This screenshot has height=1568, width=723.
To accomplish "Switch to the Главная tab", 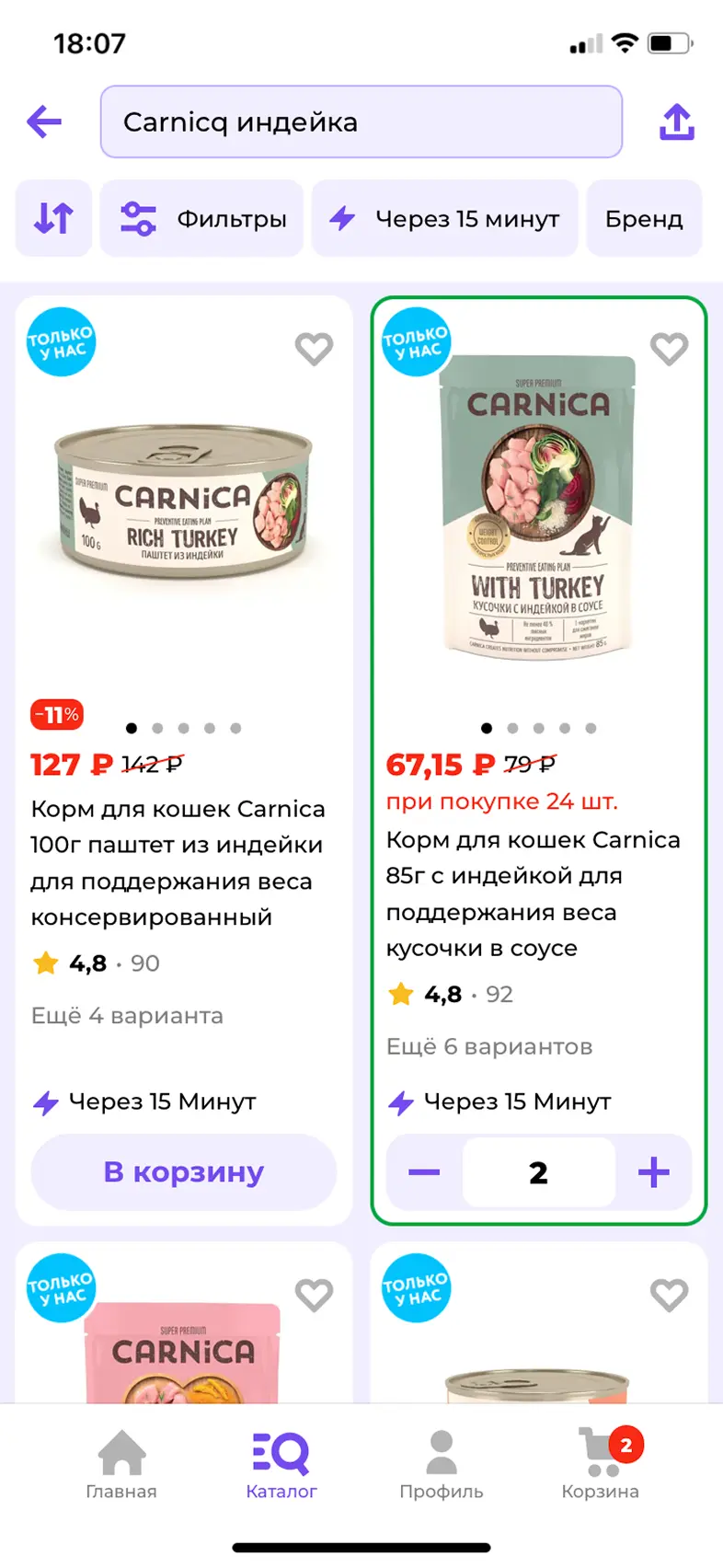I will [x=121, y=1465].
